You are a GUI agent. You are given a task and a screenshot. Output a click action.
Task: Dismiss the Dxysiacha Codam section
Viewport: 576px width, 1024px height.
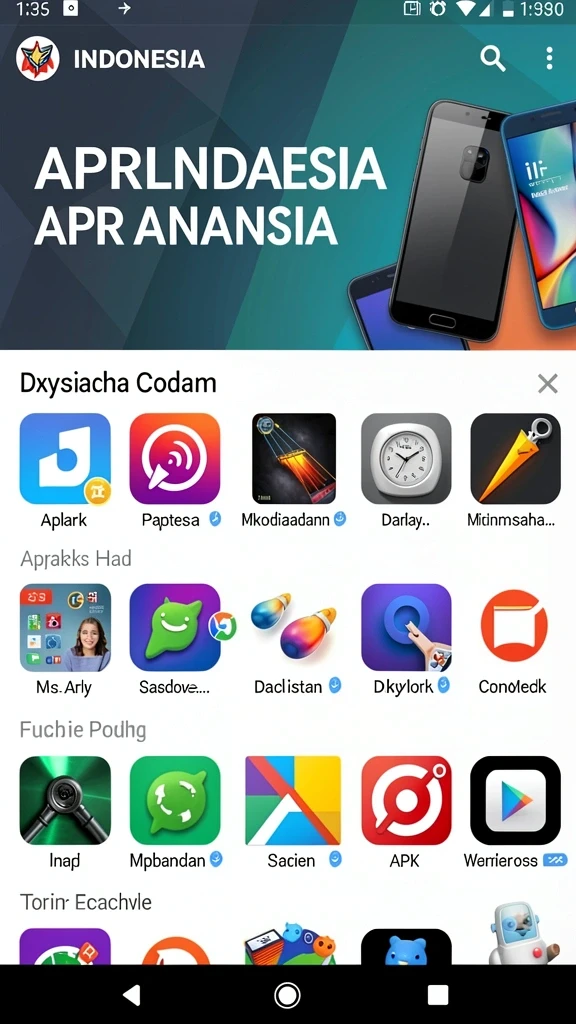[x=547, y=384]
